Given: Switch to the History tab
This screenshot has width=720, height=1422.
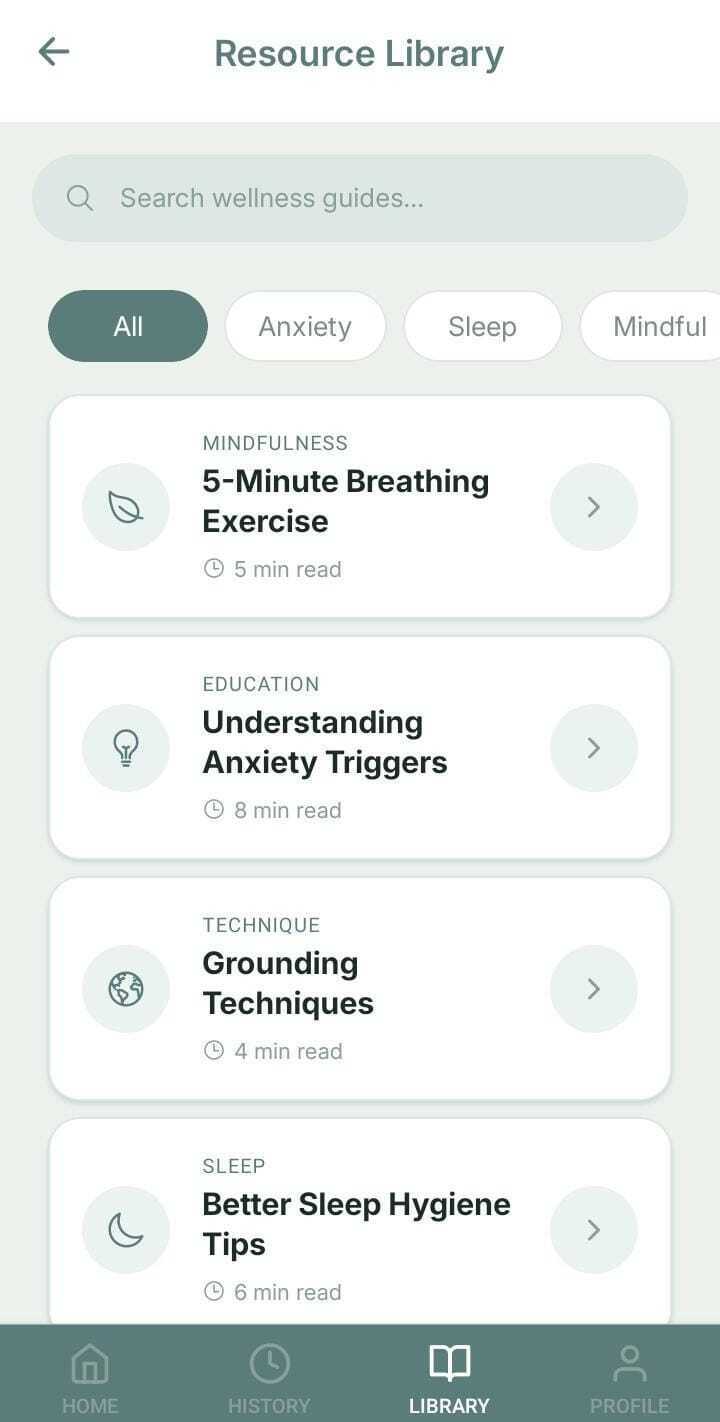Looking at the screenshot, I should click(269, 1378).
